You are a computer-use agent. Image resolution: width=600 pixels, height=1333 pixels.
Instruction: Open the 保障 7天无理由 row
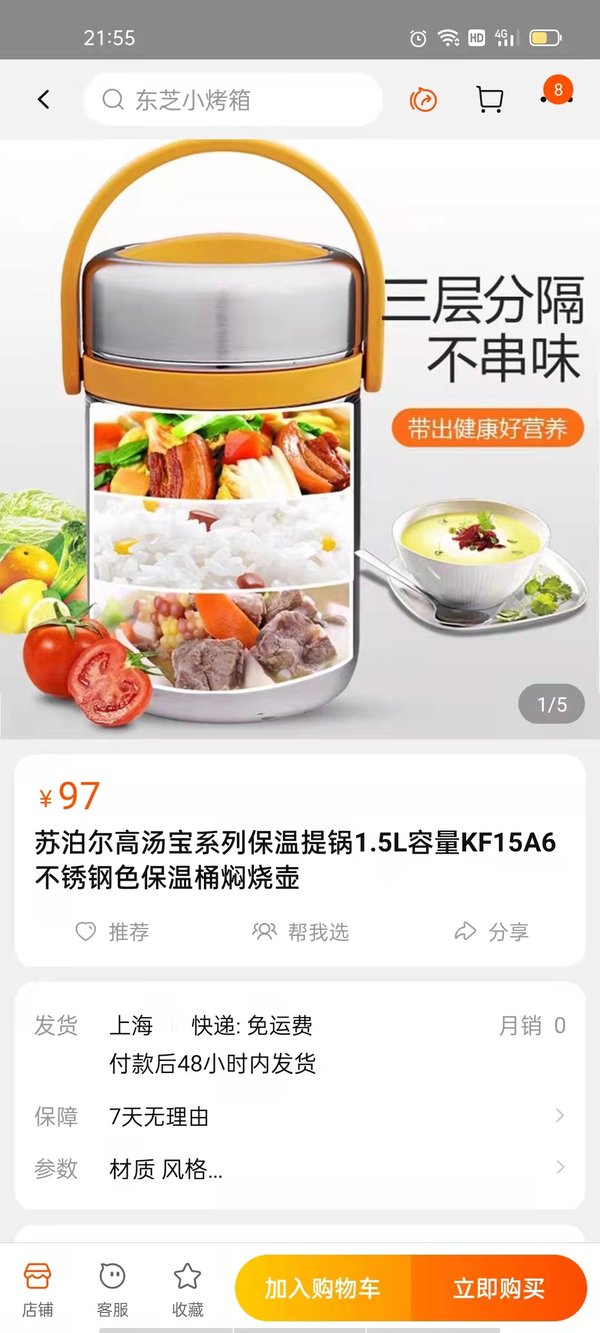[x=300, y=1117]
